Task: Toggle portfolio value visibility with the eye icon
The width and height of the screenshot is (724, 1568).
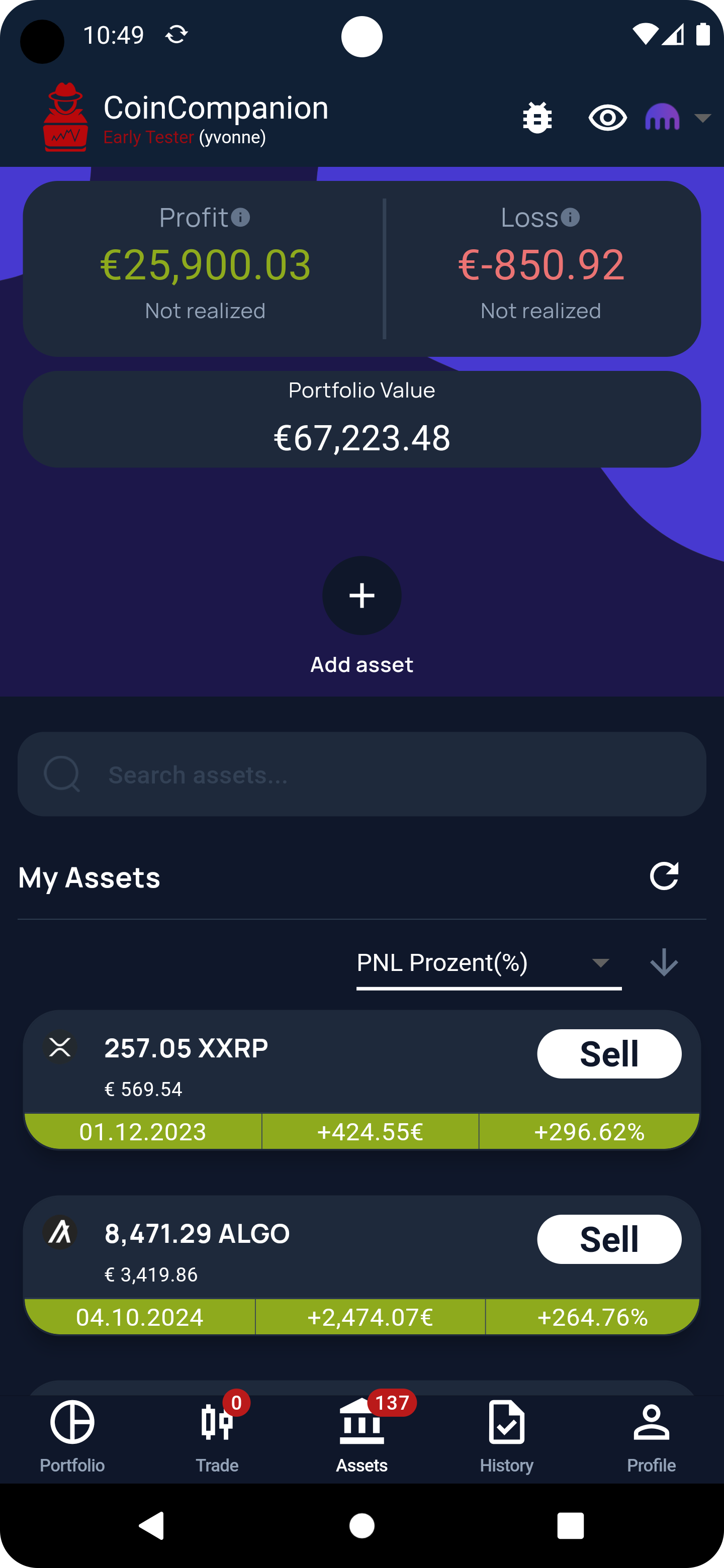Action: pos(607,118)
